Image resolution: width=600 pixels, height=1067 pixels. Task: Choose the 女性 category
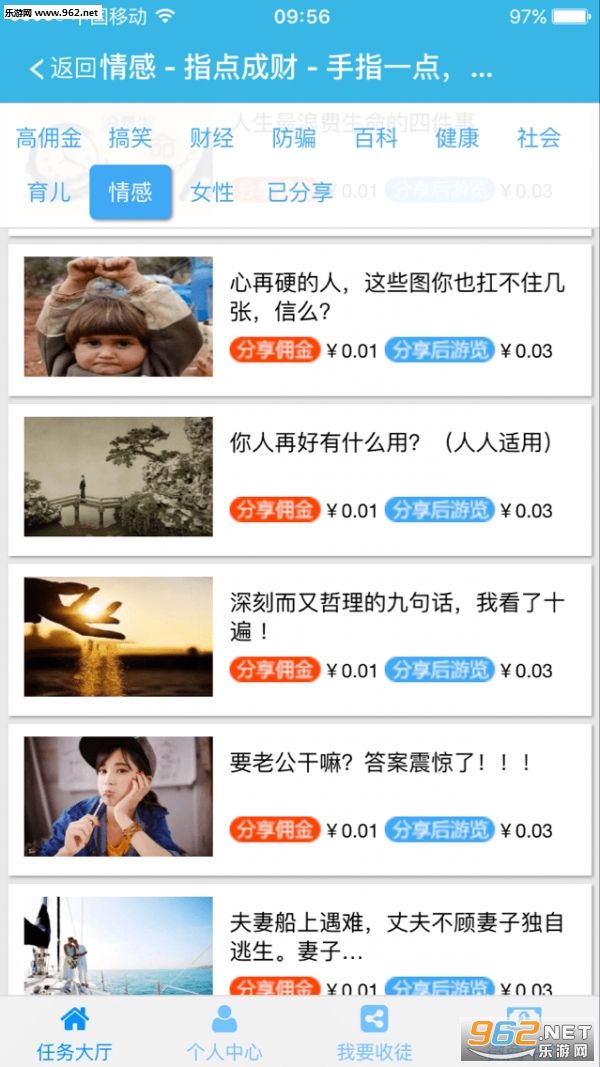click(212, 191)
